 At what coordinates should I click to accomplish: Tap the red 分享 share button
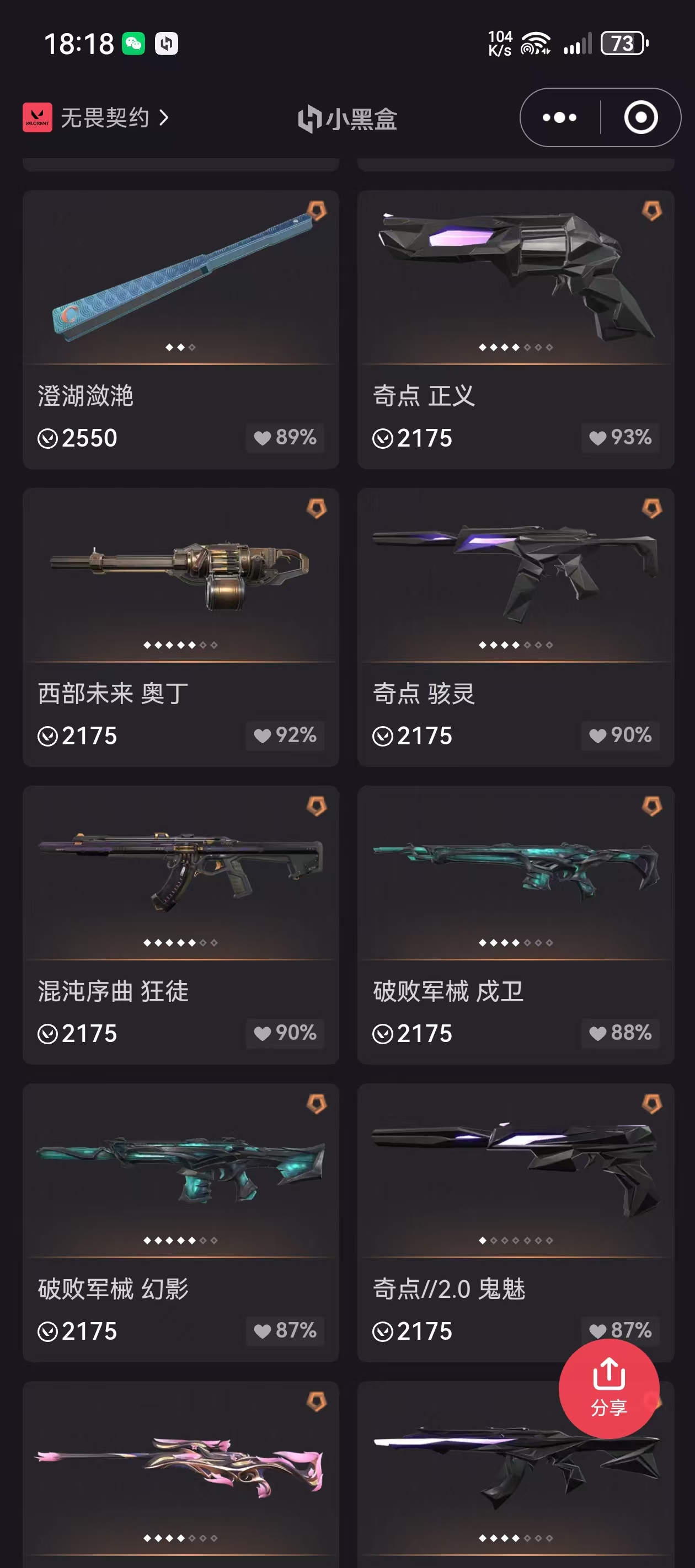tap(608, 1388)
